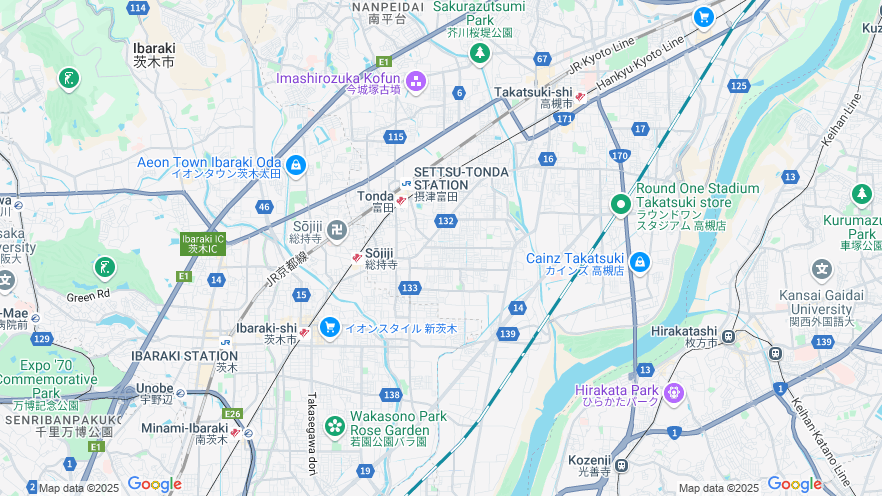Image resolution: width=882 pixels, height=496 pixels.
Task: Open the Sakurazutsumi Park tree marker
Action: click(481, 52)
